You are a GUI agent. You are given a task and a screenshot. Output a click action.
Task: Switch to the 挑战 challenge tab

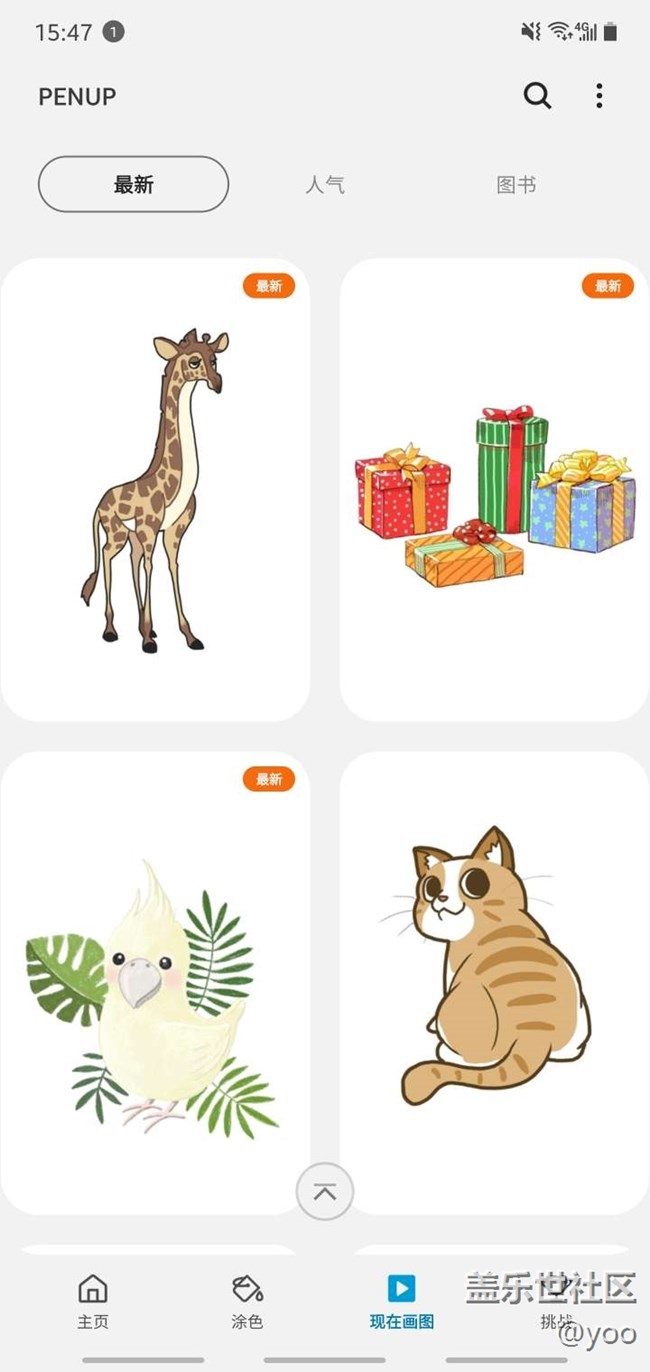556,1301
